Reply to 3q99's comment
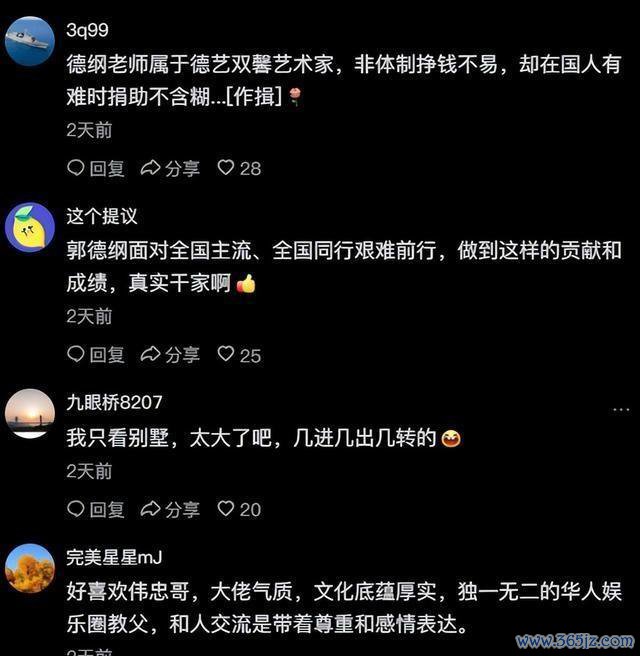Image resolution: width=640 pixels, height=656 pixels. pos(96,168)
